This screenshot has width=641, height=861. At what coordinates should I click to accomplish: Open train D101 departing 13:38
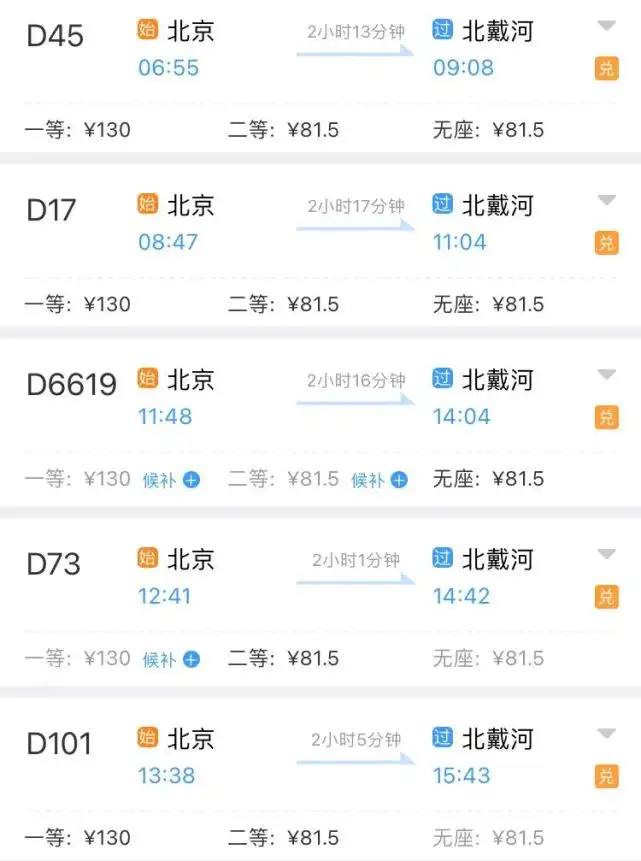pos(320,779)
